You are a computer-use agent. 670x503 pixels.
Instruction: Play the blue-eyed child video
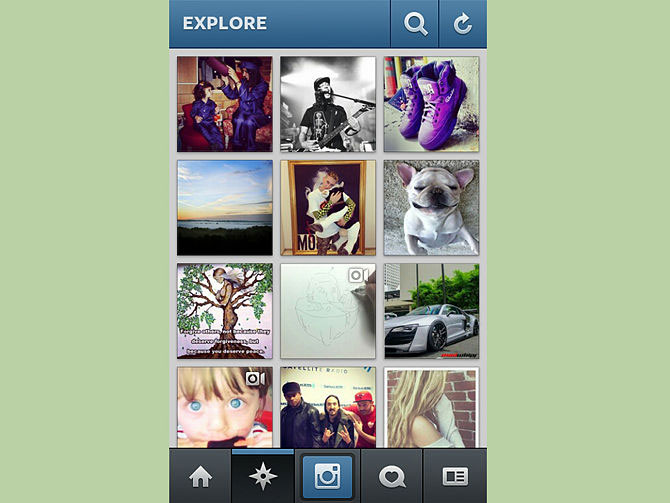225,407
